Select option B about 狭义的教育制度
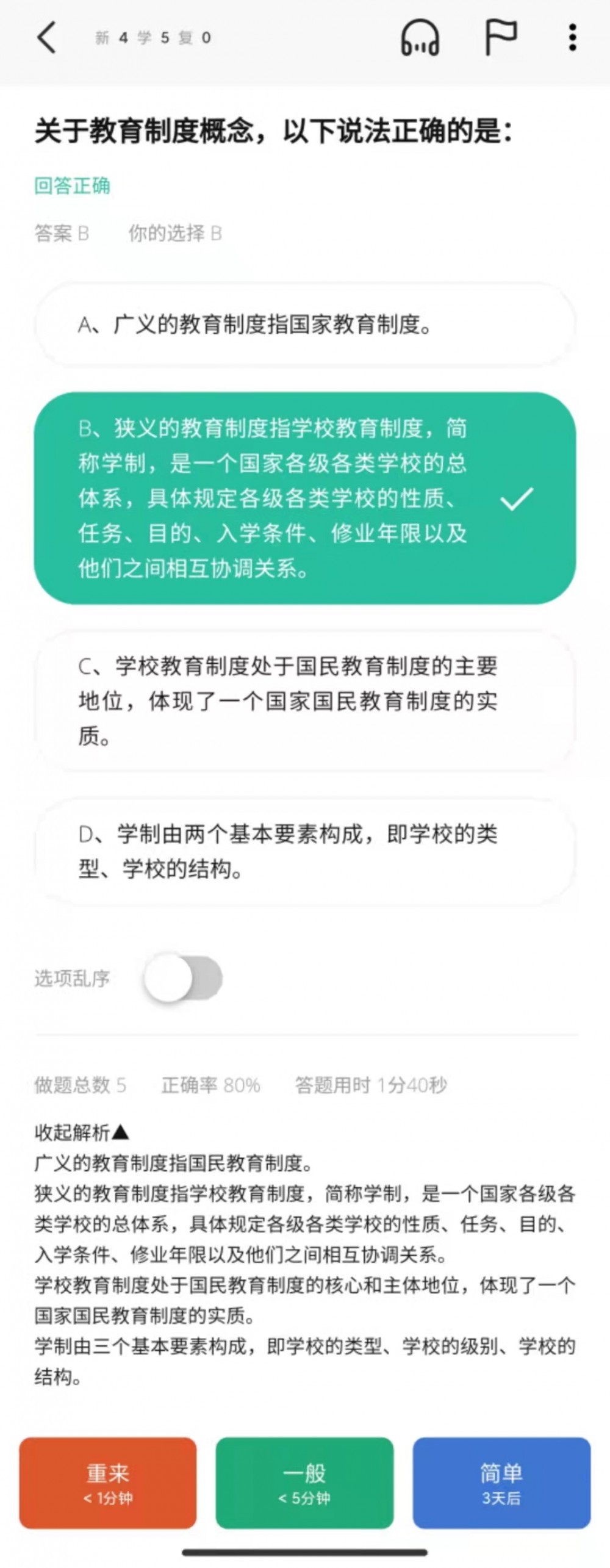Image resolution: width=610 pixels, height=1568 pixels. click(x=305, y=498)
